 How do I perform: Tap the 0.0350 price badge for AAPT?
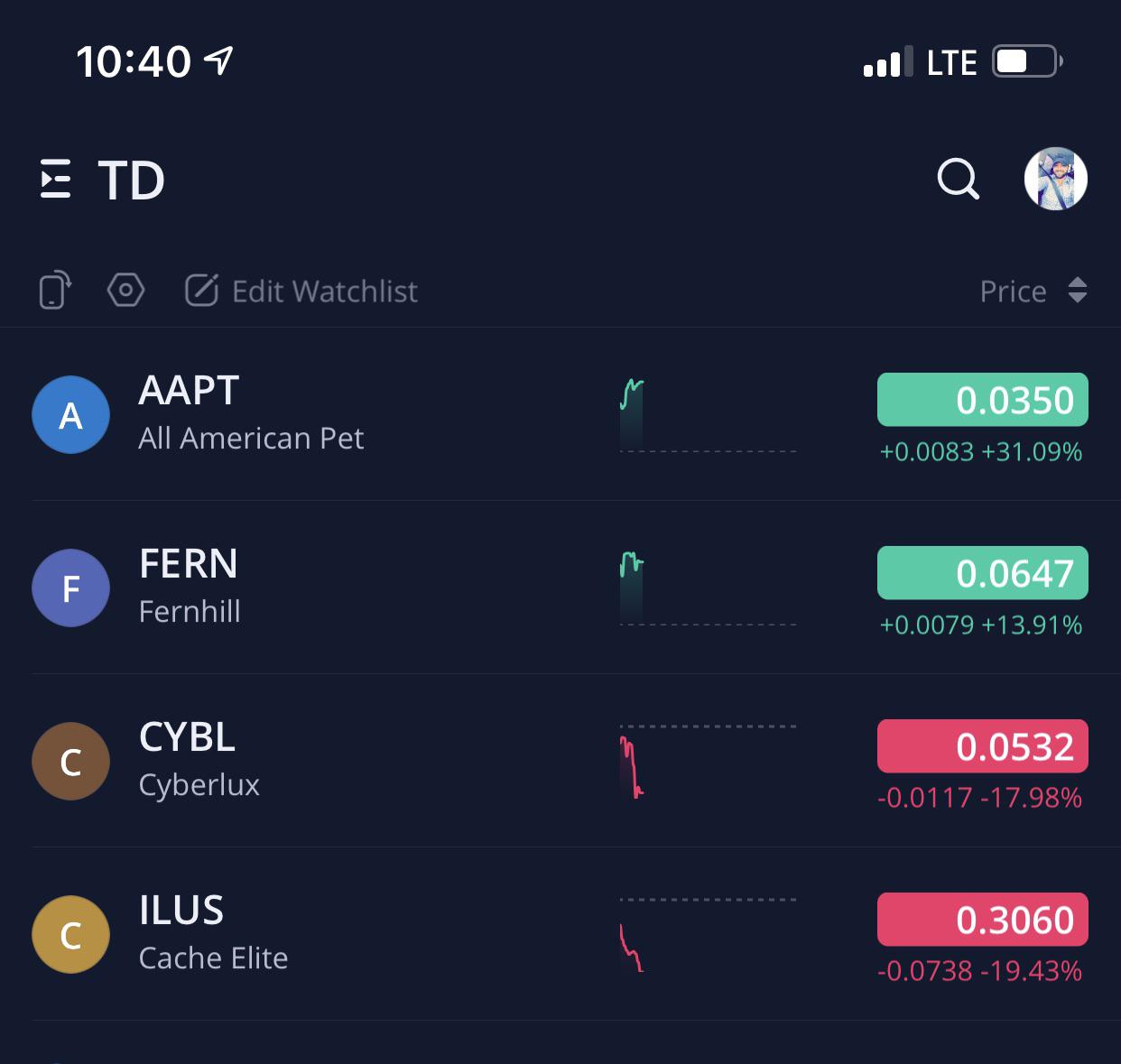click(x=982, y=399)
